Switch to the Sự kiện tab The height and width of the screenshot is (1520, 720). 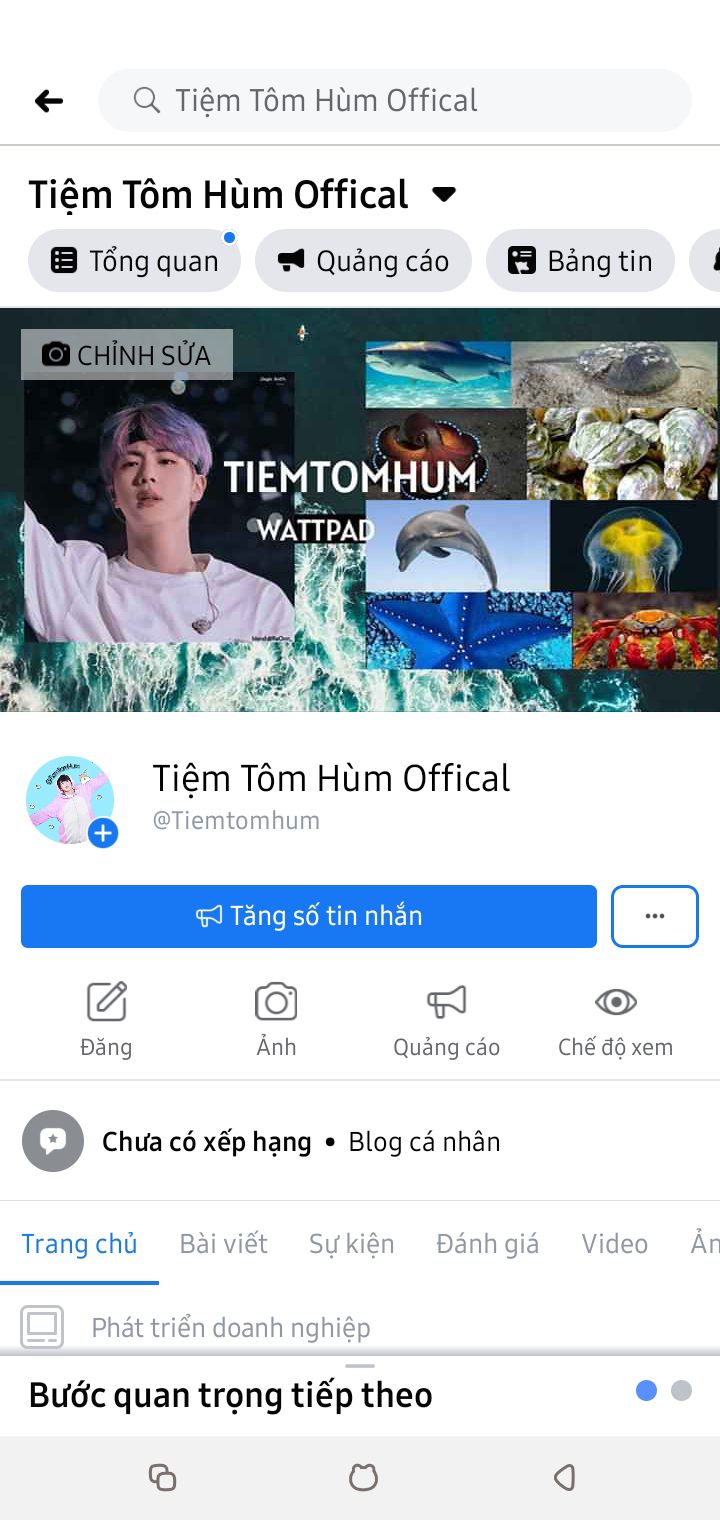(x=351, y=1243)
